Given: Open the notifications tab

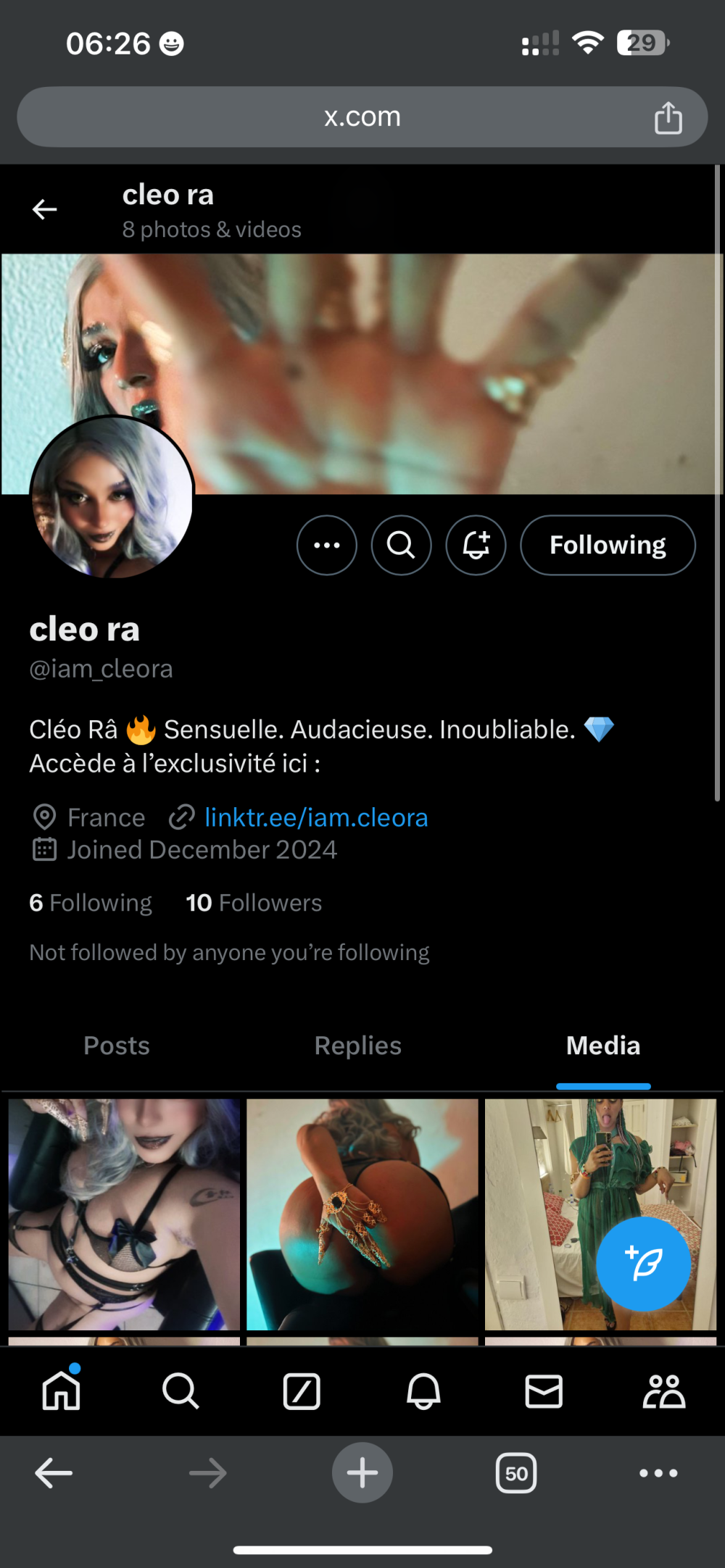Looking at the screenshot, I should pyautogui.click(x=423, y=1391).
